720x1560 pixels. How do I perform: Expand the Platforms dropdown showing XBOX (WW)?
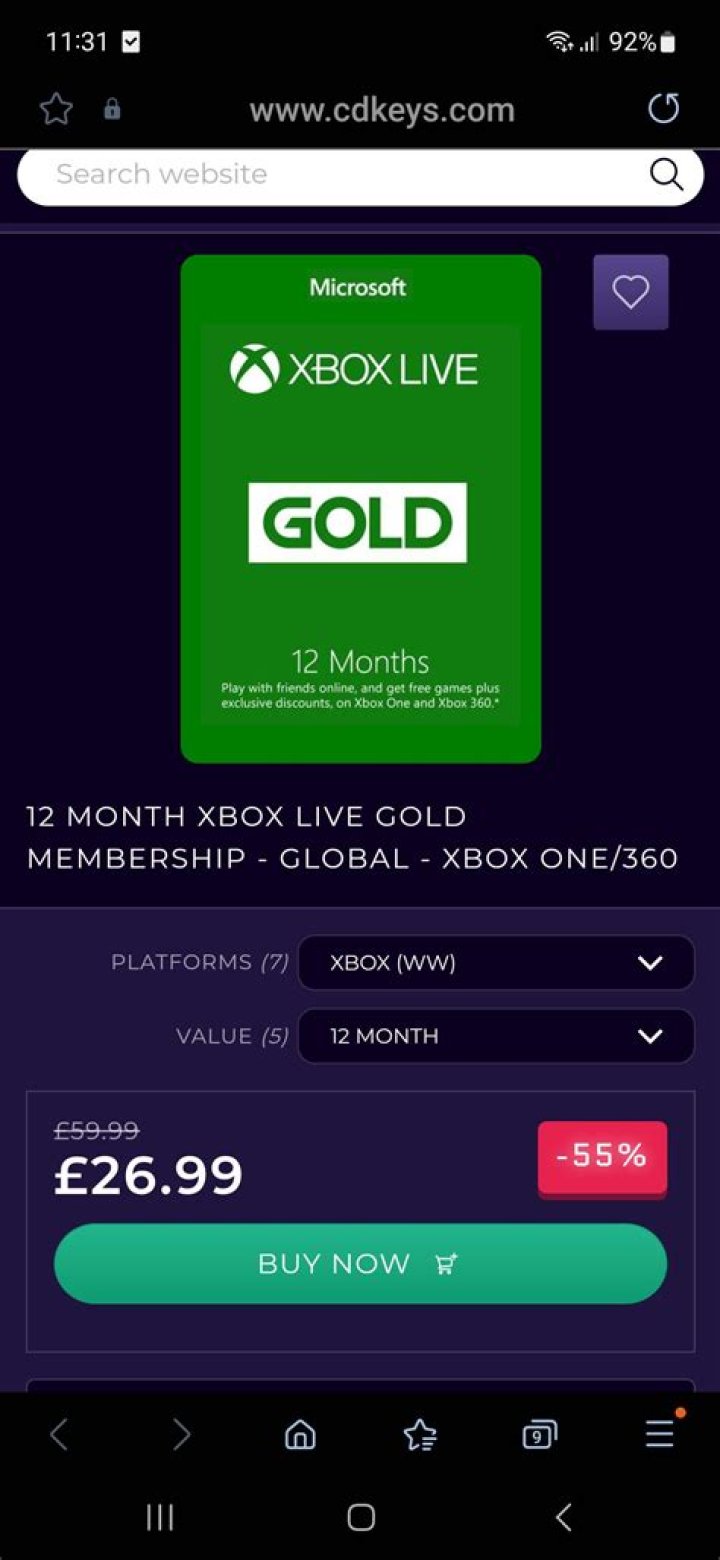click(496, 963)
